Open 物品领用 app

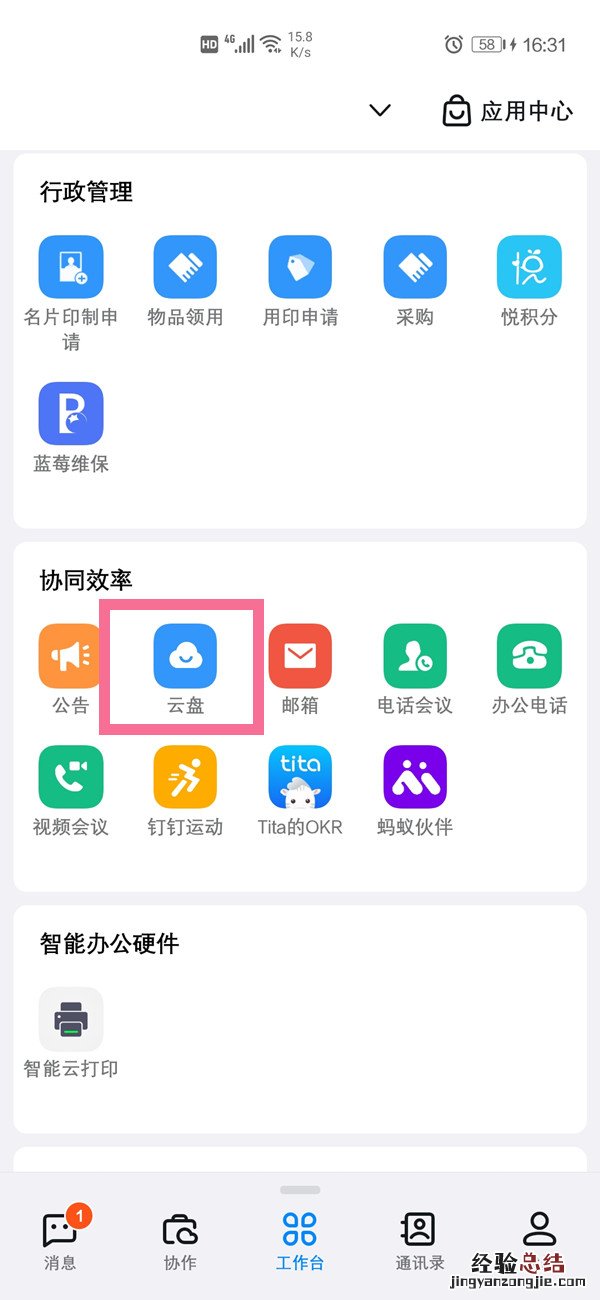click(185, 268)
